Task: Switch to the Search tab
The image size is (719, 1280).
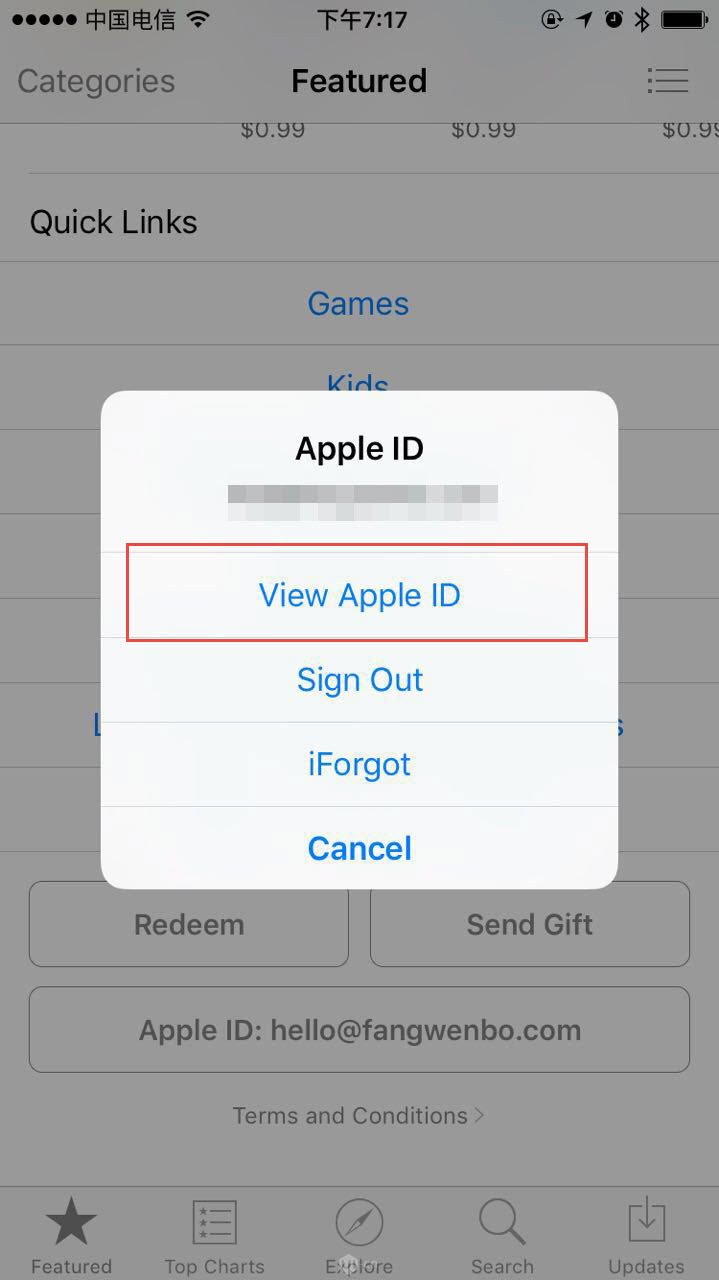Action: 502,1237
